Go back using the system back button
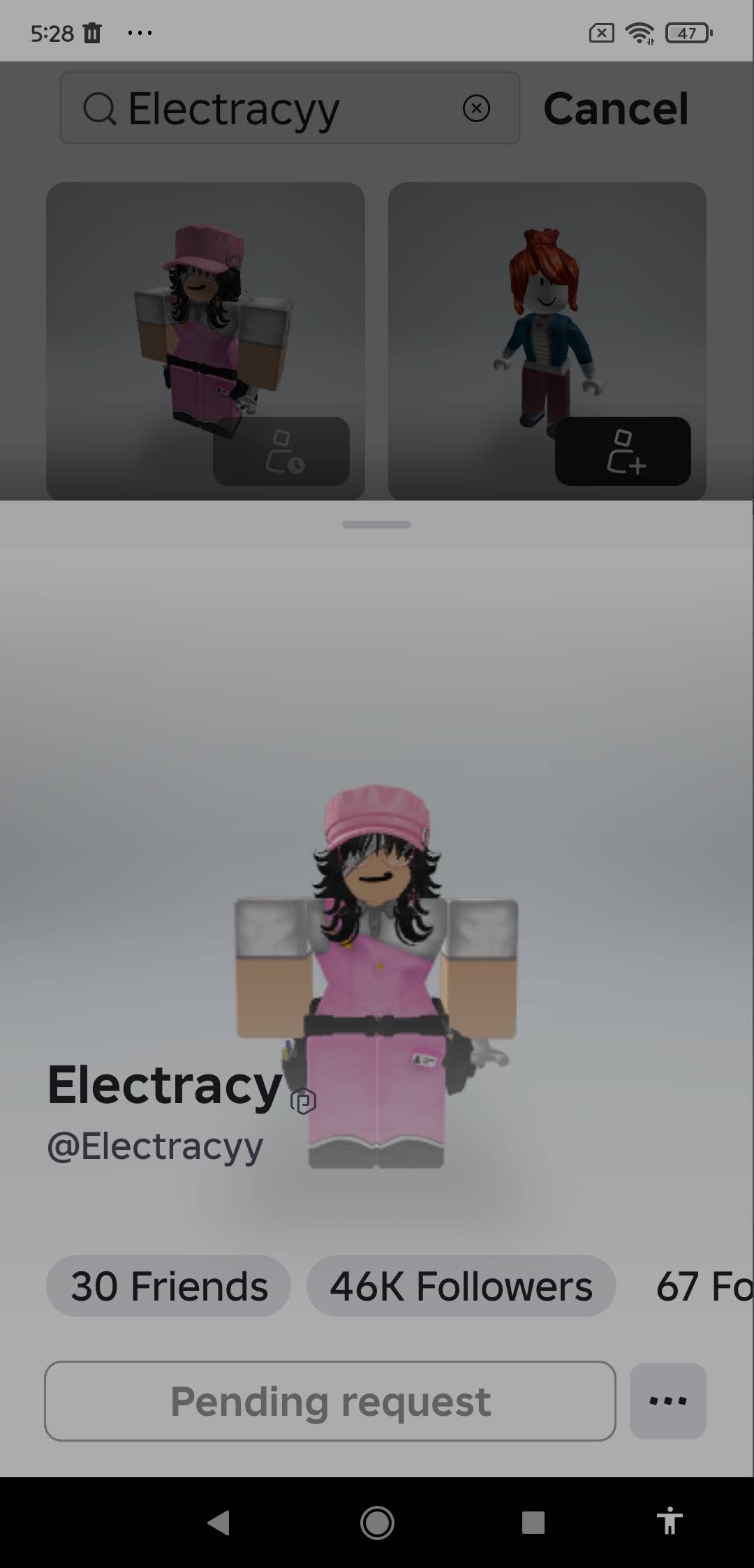Screen dimensions: 754x1568 click(x=219, y=1522)
